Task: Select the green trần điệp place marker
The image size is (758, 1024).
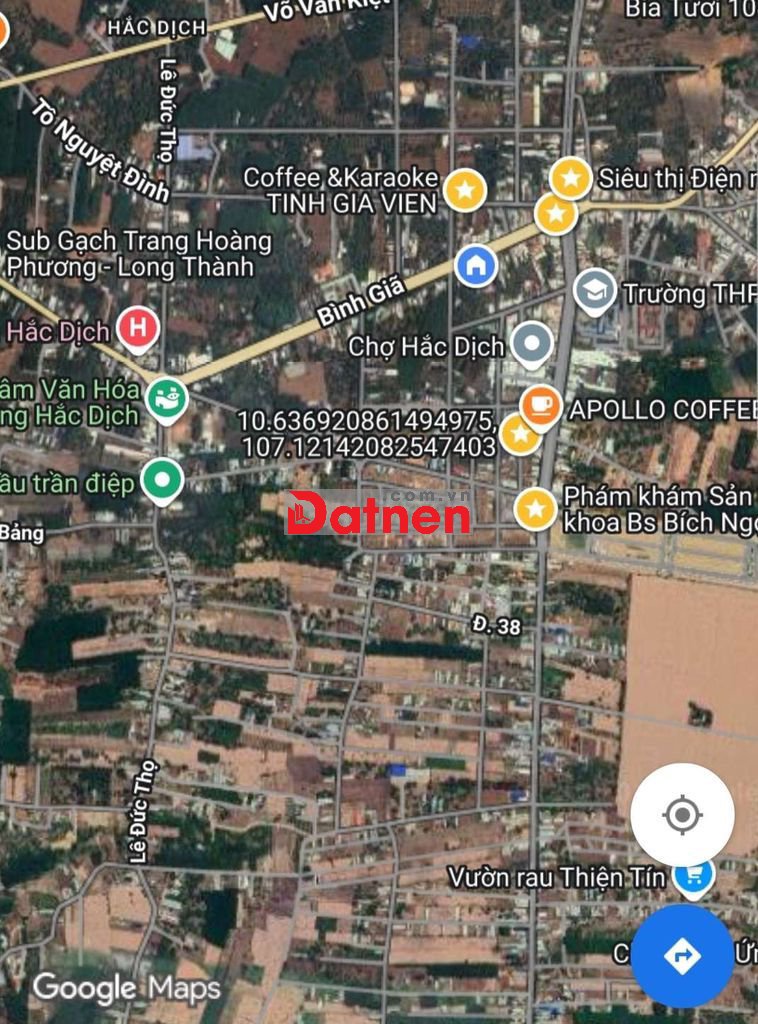Action: point(162,481)
